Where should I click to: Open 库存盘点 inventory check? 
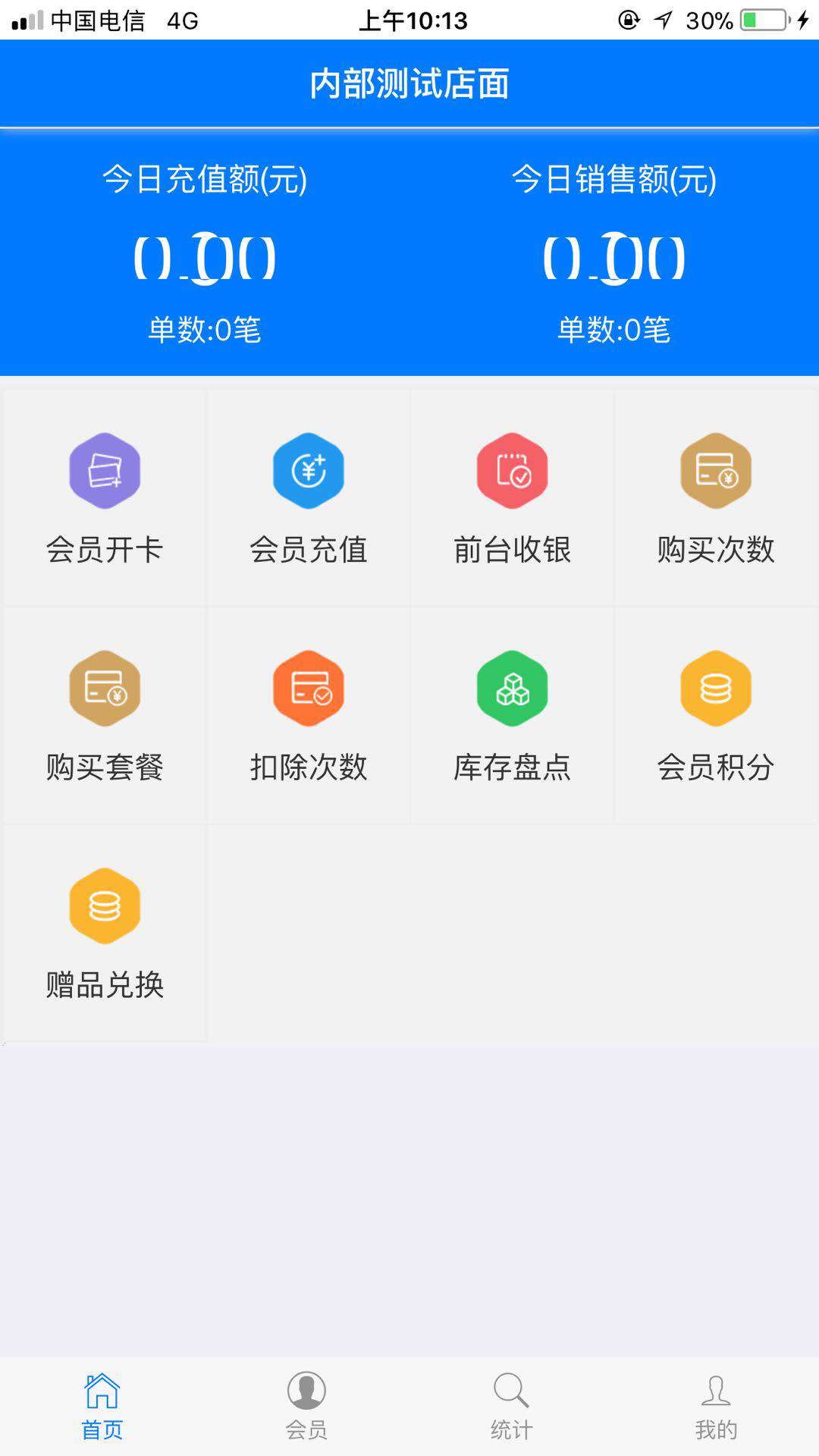513,714
